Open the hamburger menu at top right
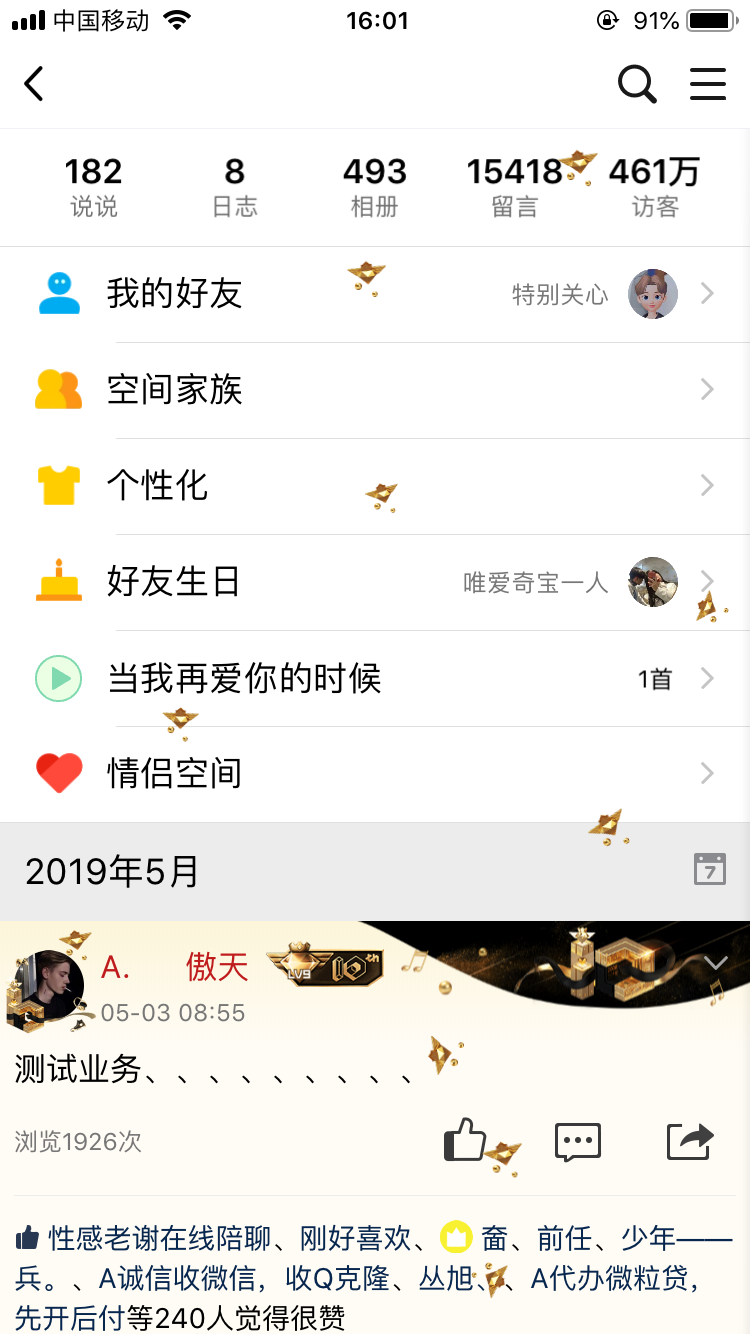Screen dimensions: 750x1334 708,85
